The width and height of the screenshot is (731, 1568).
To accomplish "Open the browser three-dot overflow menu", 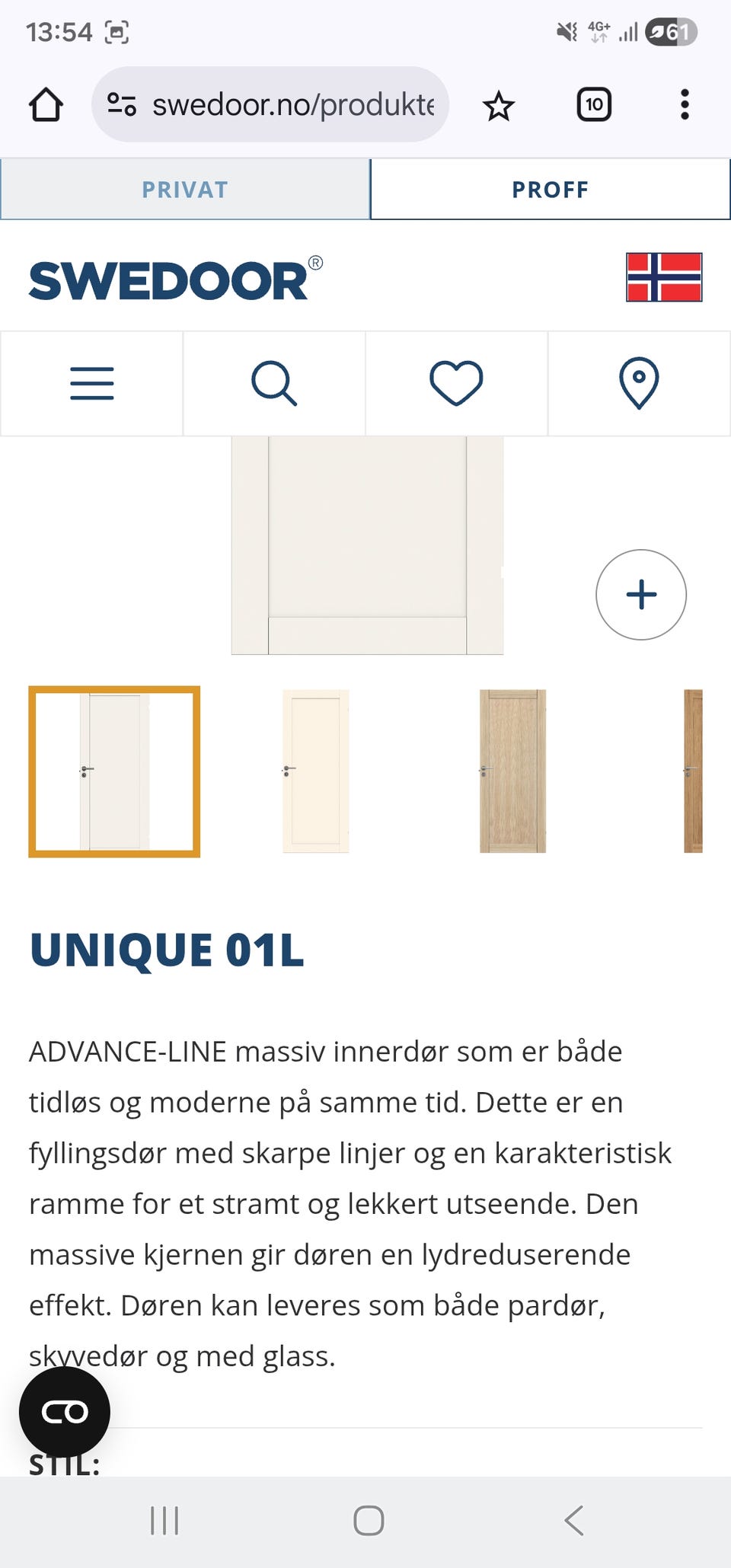I will click(x=685, y=104).
